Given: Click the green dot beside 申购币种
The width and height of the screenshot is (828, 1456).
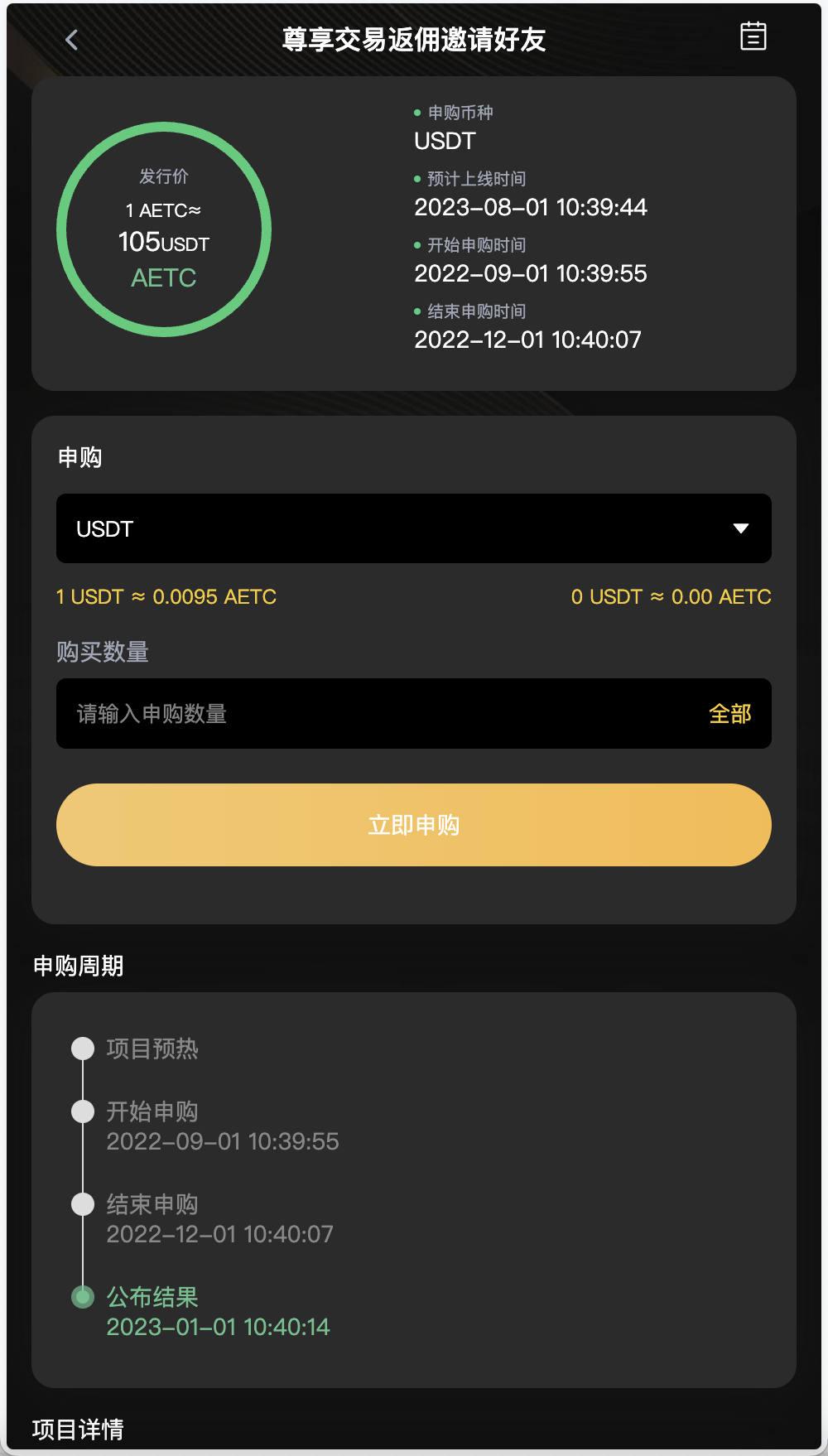Looking at the screenshot, I should click(416, 112).
